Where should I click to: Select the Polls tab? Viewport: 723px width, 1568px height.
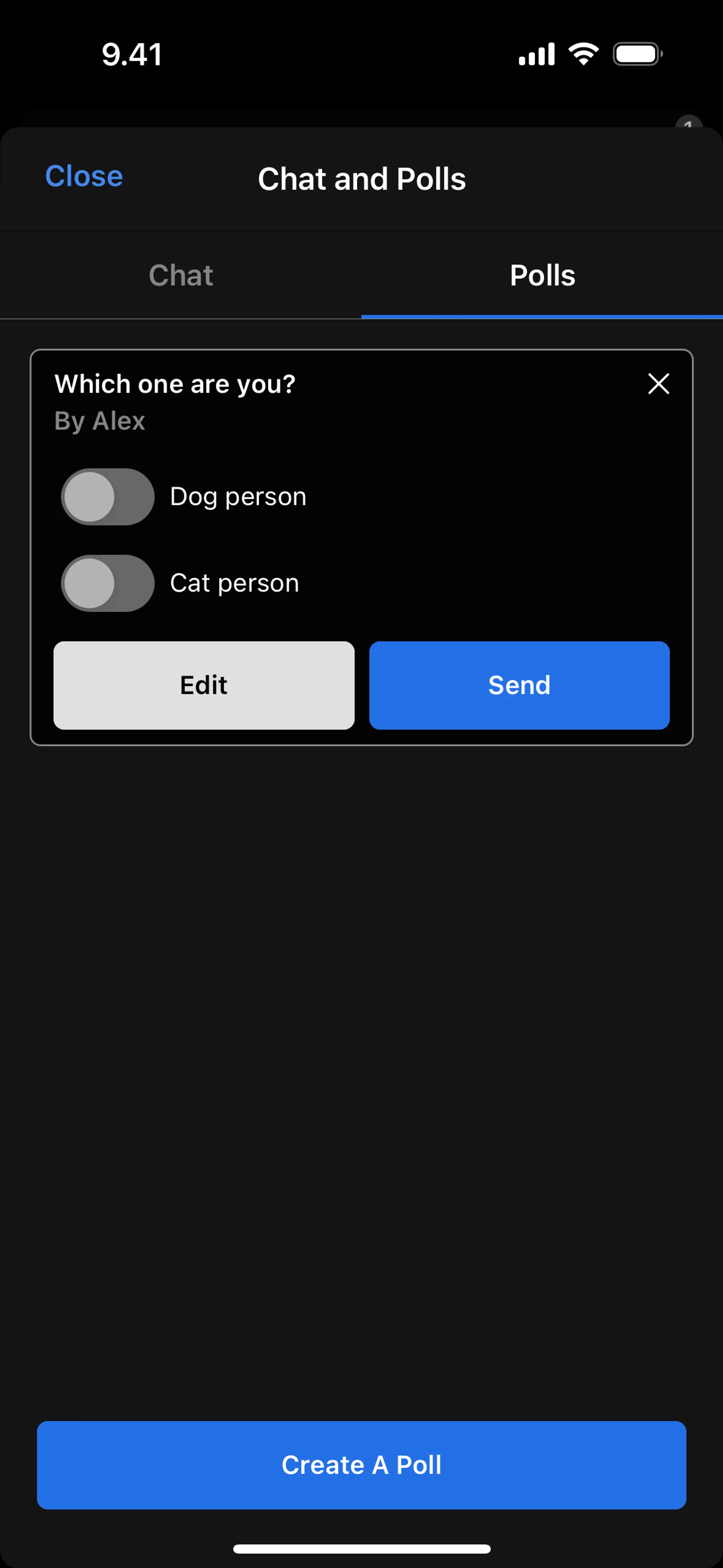(x=541, y=275)
